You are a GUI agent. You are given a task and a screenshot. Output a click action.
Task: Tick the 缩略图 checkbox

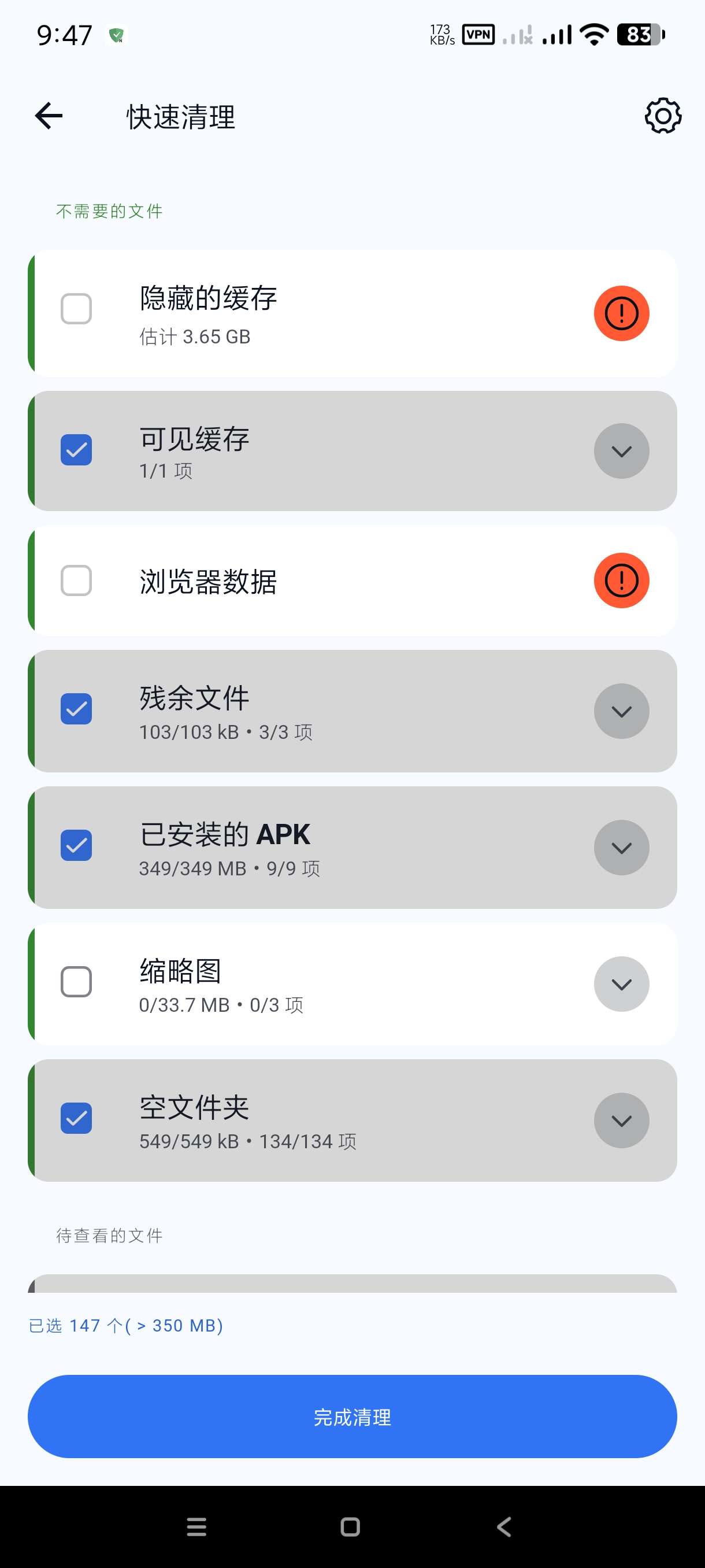(x=76, y=982)
